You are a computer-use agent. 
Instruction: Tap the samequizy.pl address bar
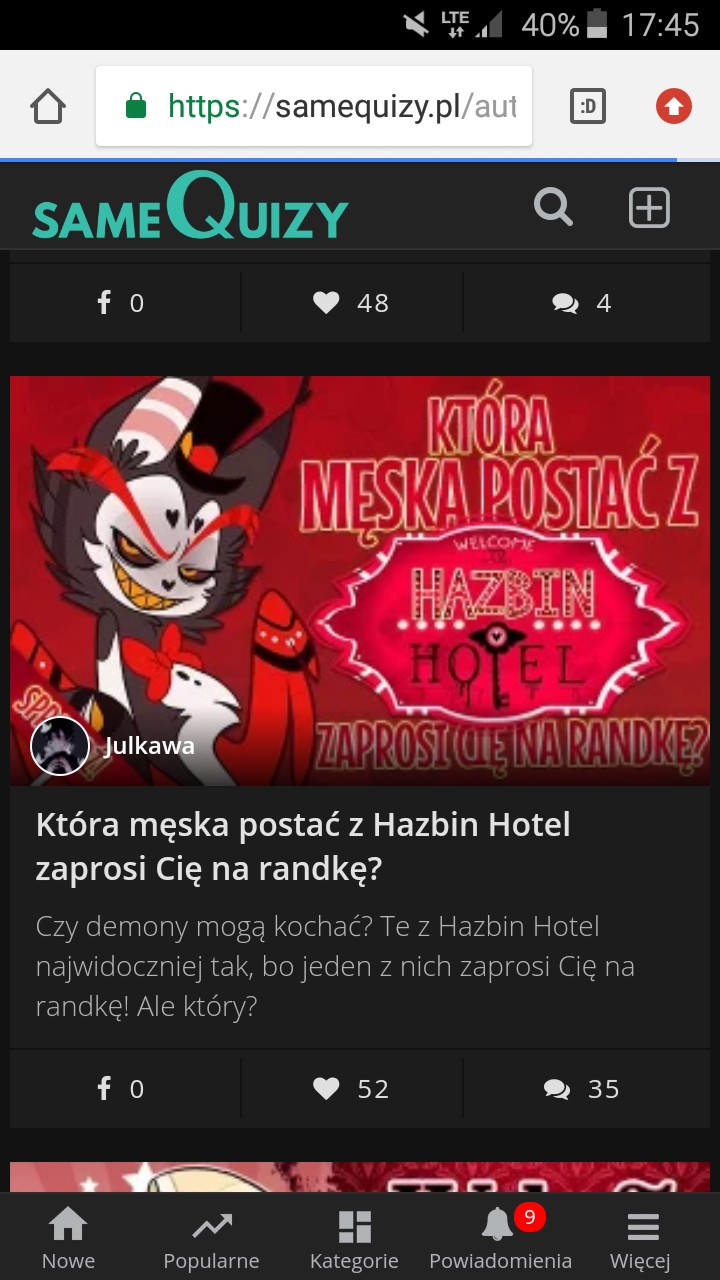click(314, 106)
